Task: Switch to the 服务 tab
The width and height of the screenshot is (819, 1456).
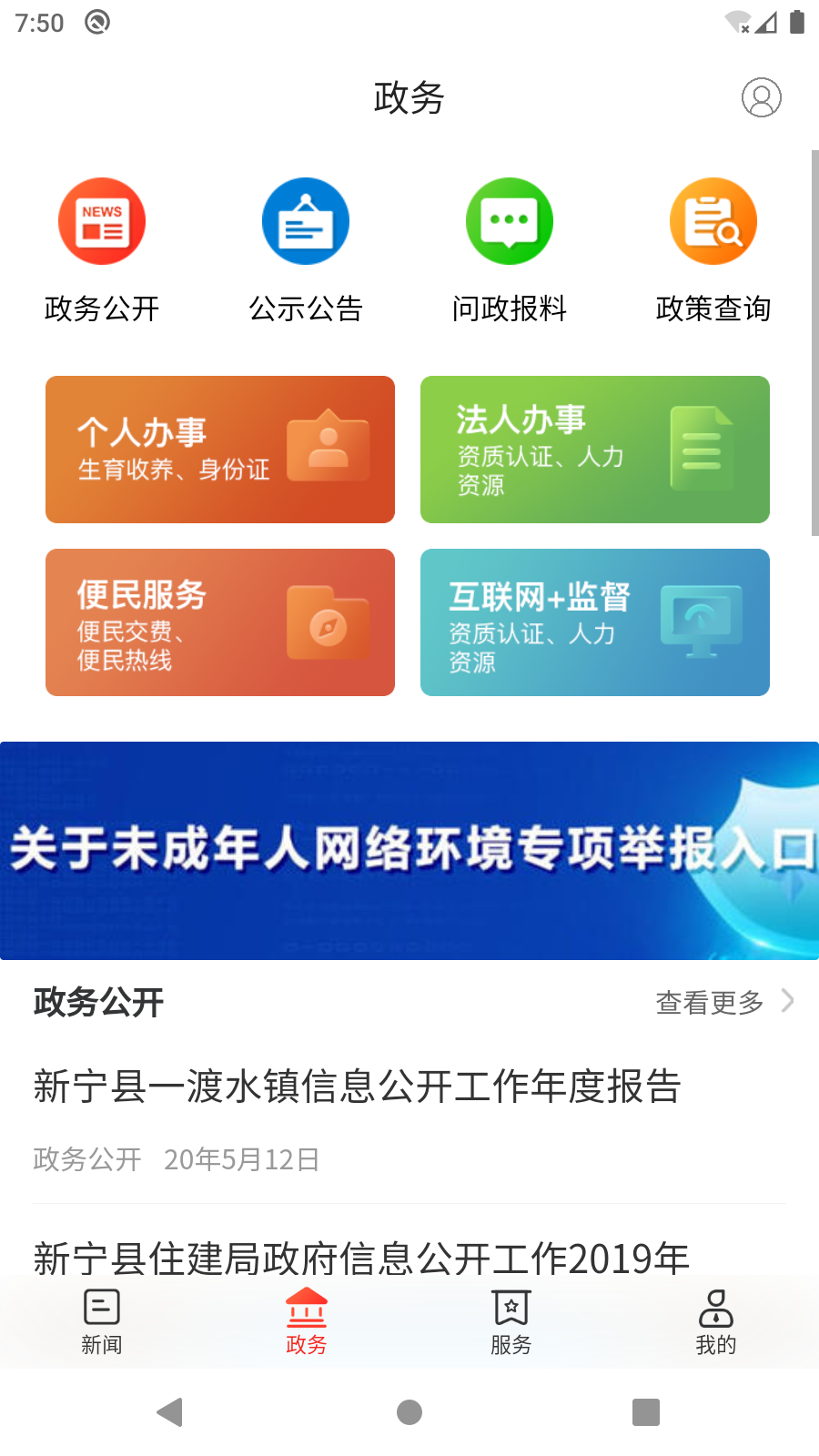Action: pyautogui.click(x=511, y=1321)
